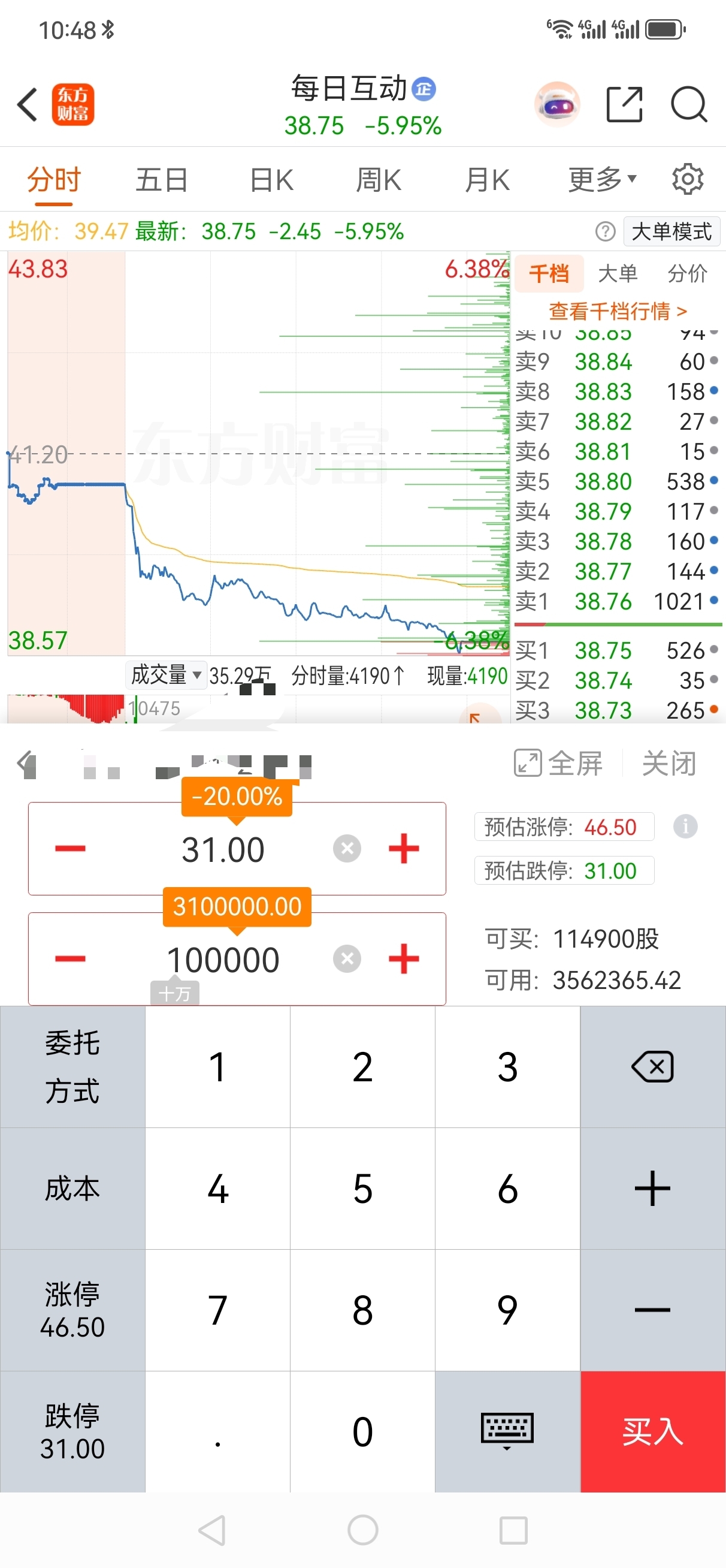Clear the price field 31.00
The height and width of the screenshot is (1568, 726).
point(347,849)
